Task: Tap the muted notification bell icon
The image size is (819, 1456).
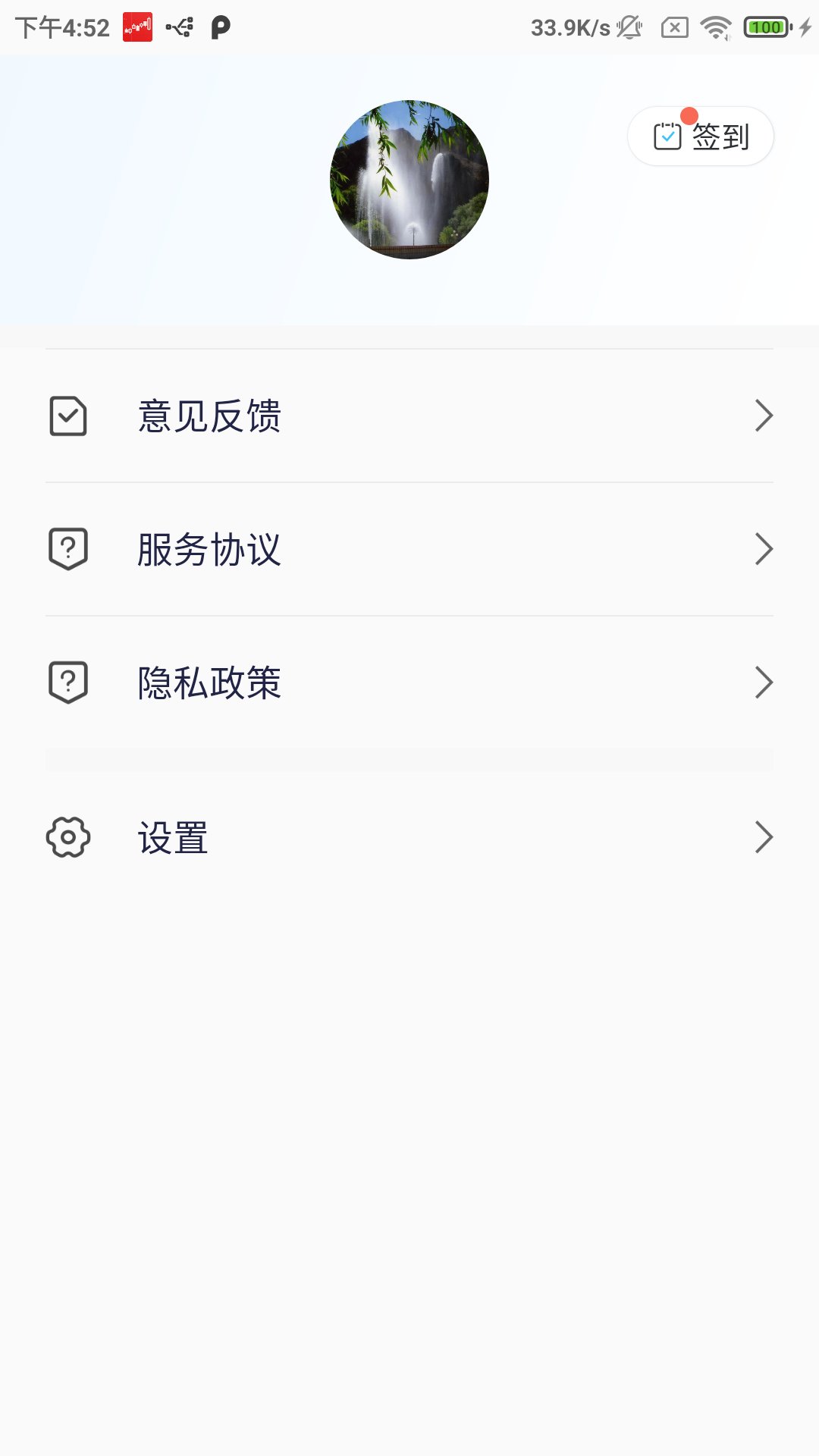Action: 629,27
